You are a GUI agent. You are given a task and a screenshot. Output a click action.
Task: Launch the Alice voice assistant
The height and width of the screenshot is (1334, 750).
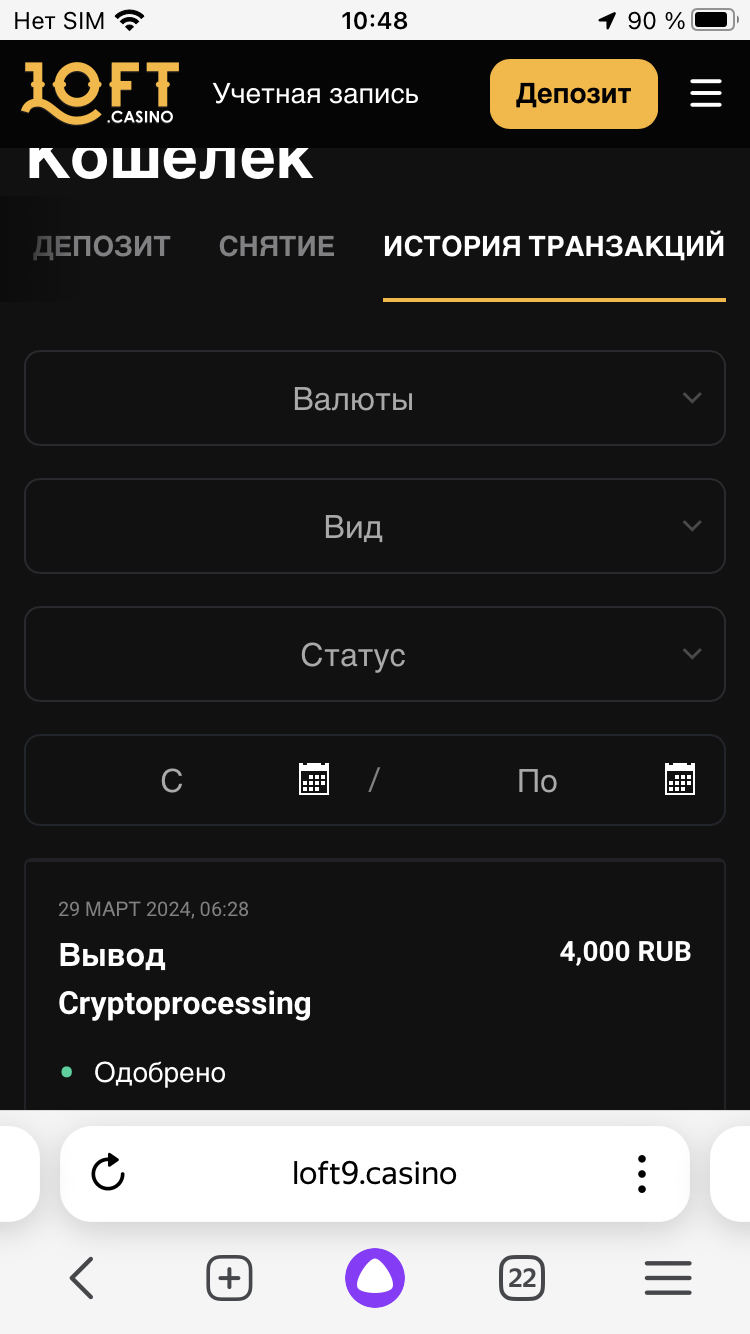[x=375, y=1277]
